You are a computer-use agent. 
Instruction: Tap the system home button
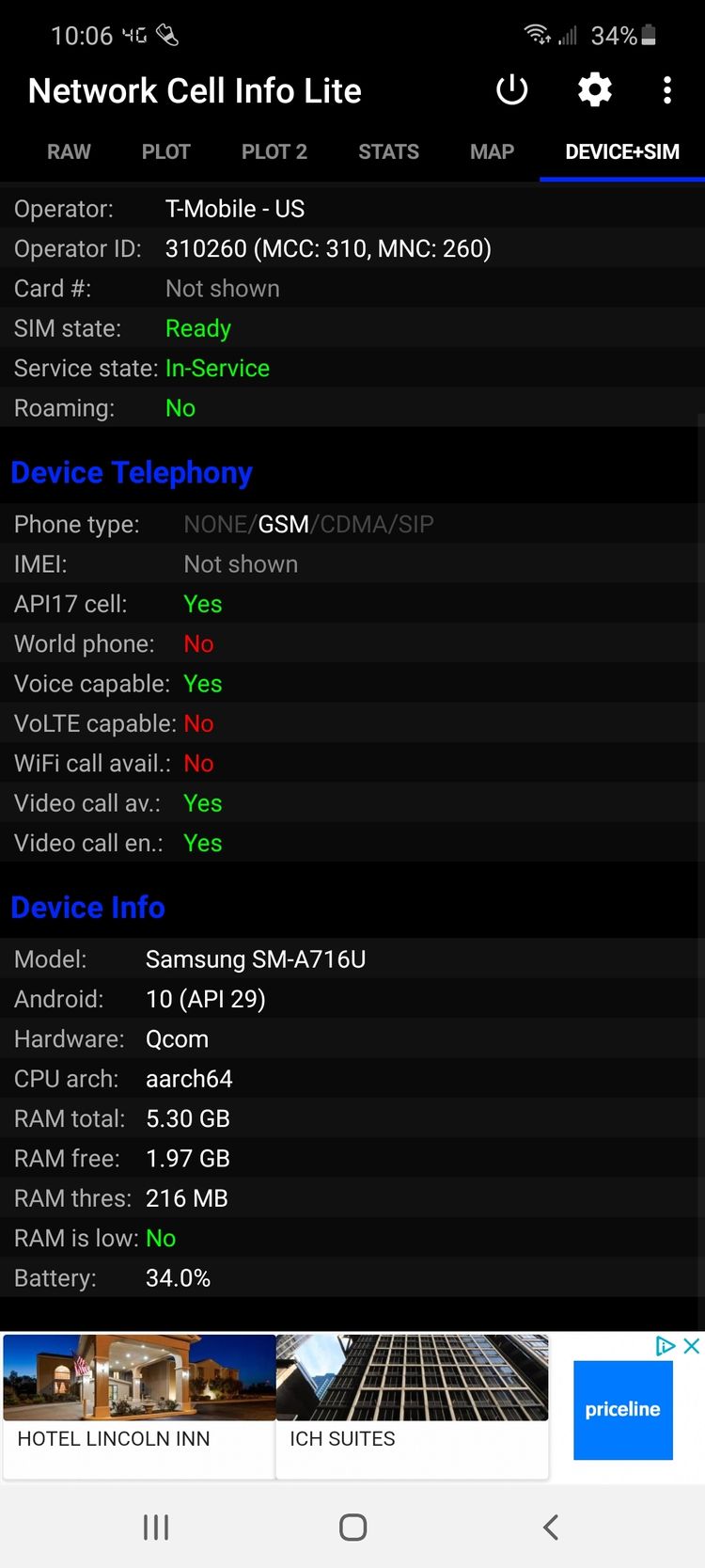352,1527
